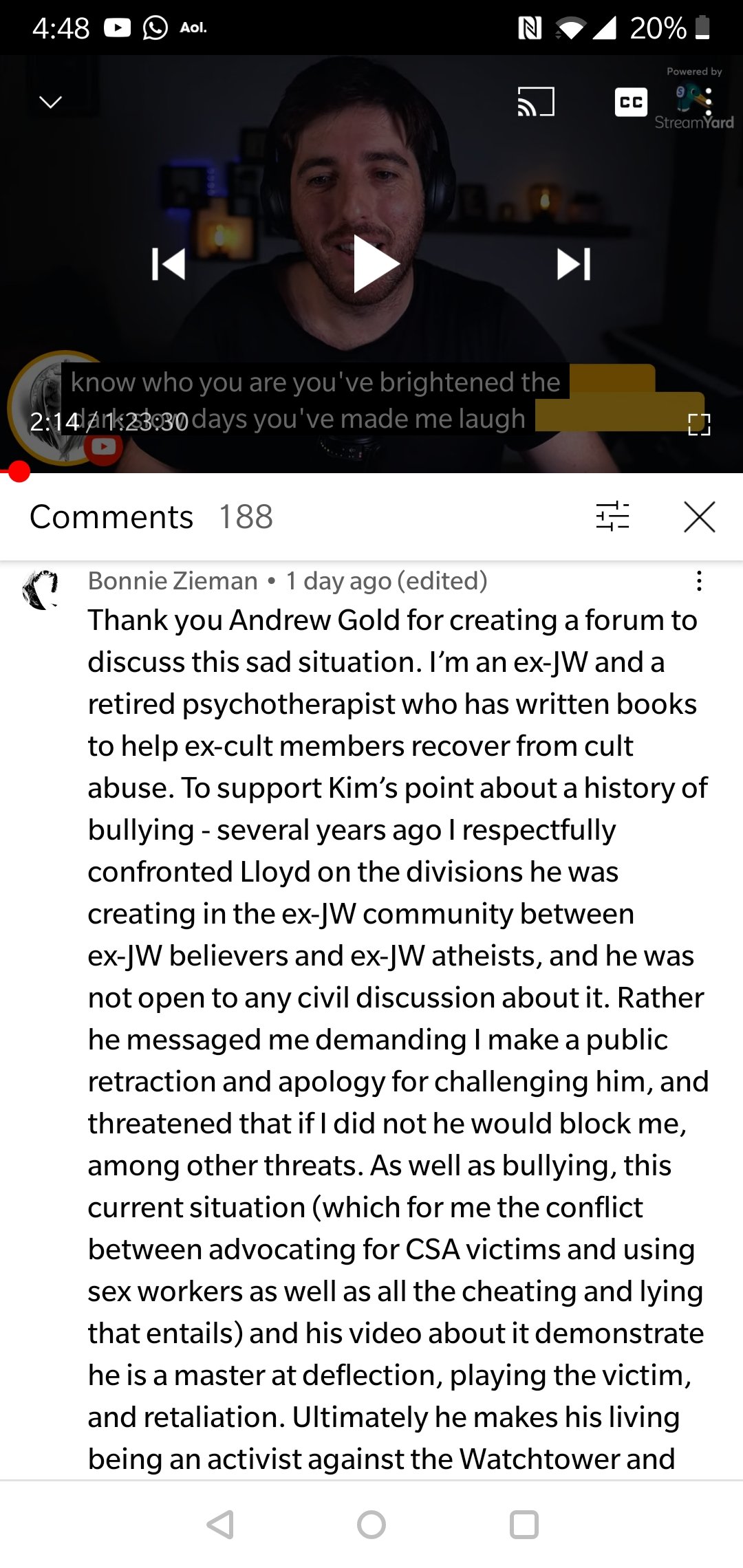Image resolution: width=743 pixels, height=1568 pixels.
Task: Enter fullscreen mode
Action: [x=699, y=424]
